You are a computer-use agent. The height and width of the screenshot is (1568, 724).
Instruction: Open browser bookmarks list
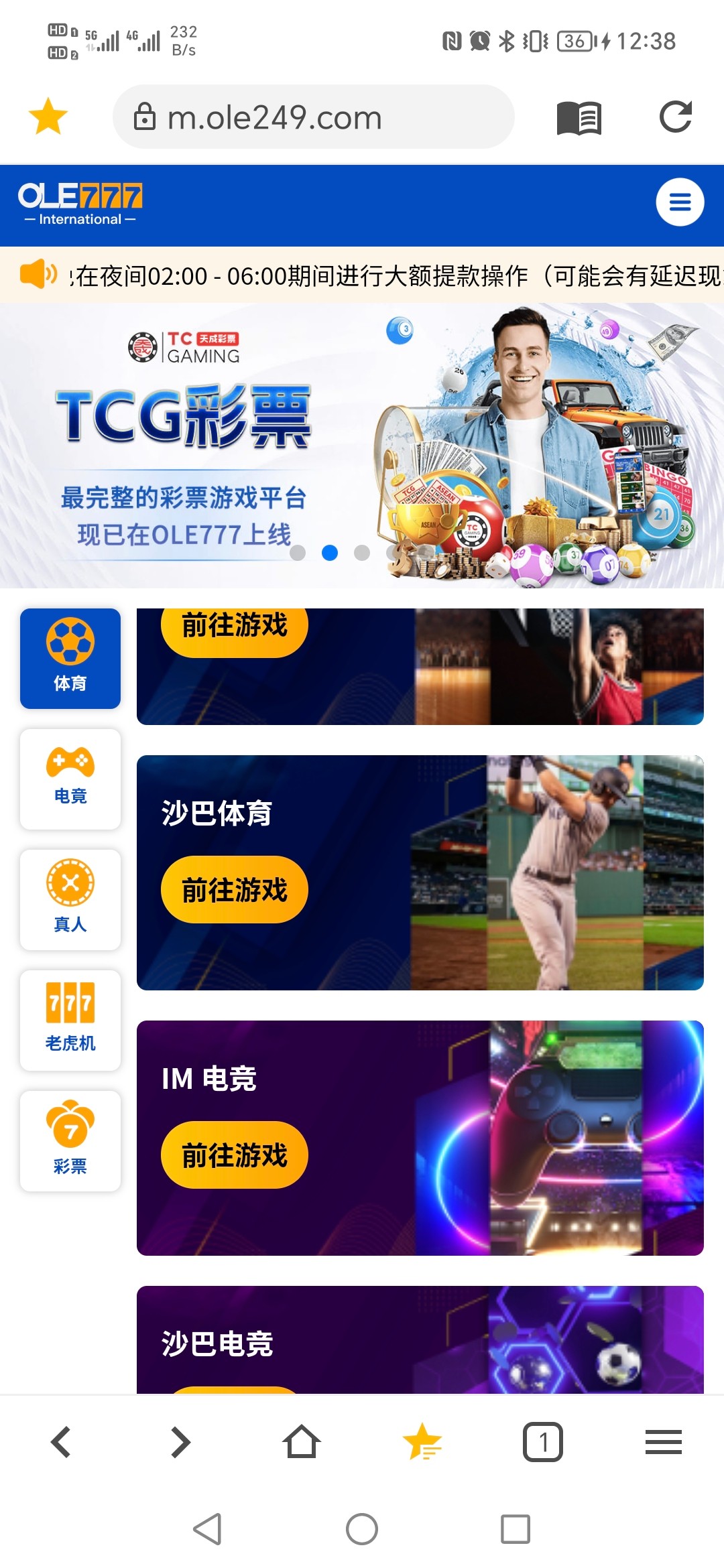[422, 1442]
